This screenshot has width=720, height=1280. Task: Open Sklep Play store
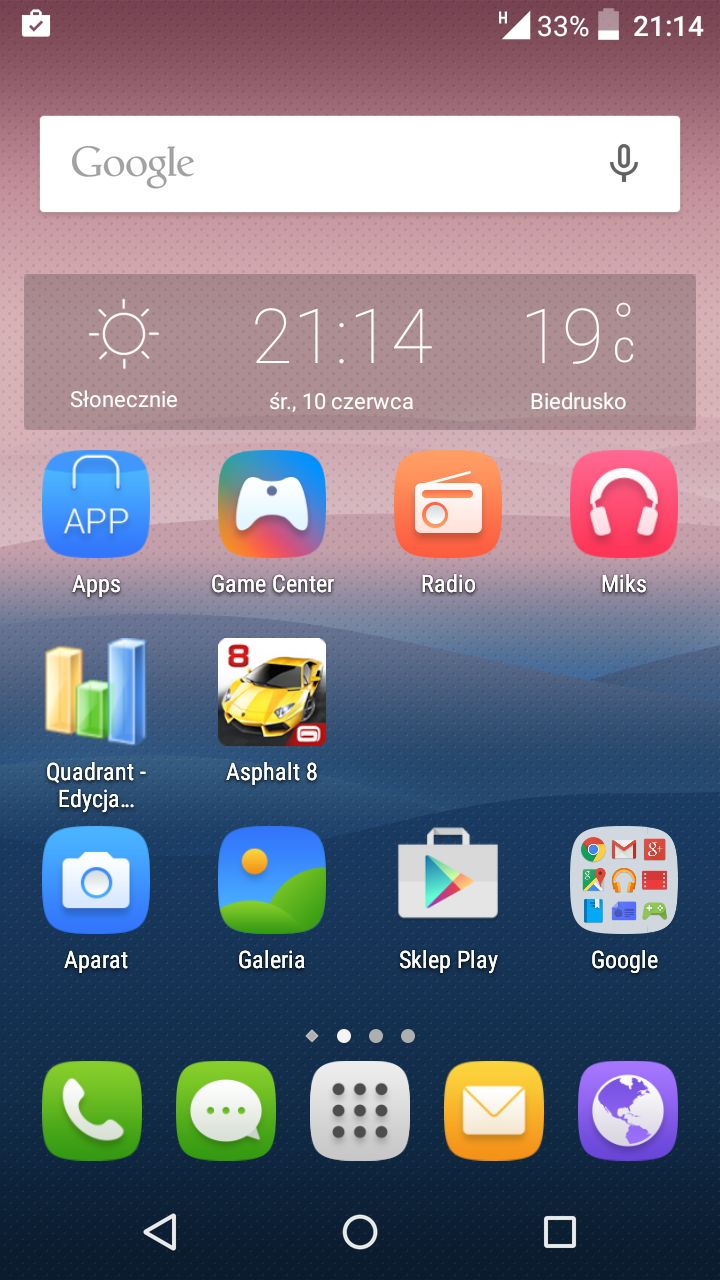[x=448, y=880]
